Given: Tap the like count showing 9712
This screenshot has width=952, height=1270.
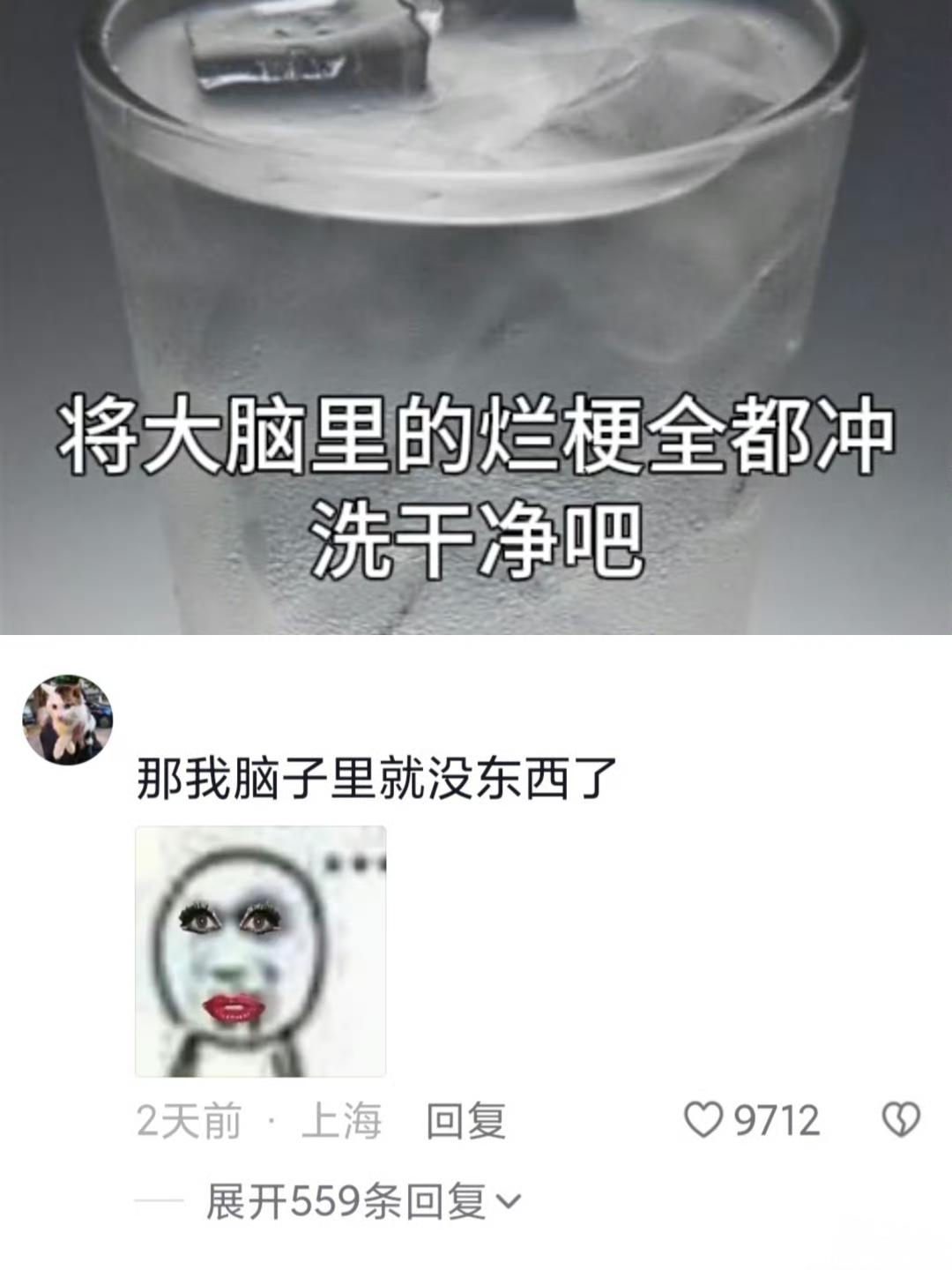Looking at the screenshot, I should (776, 1120).
